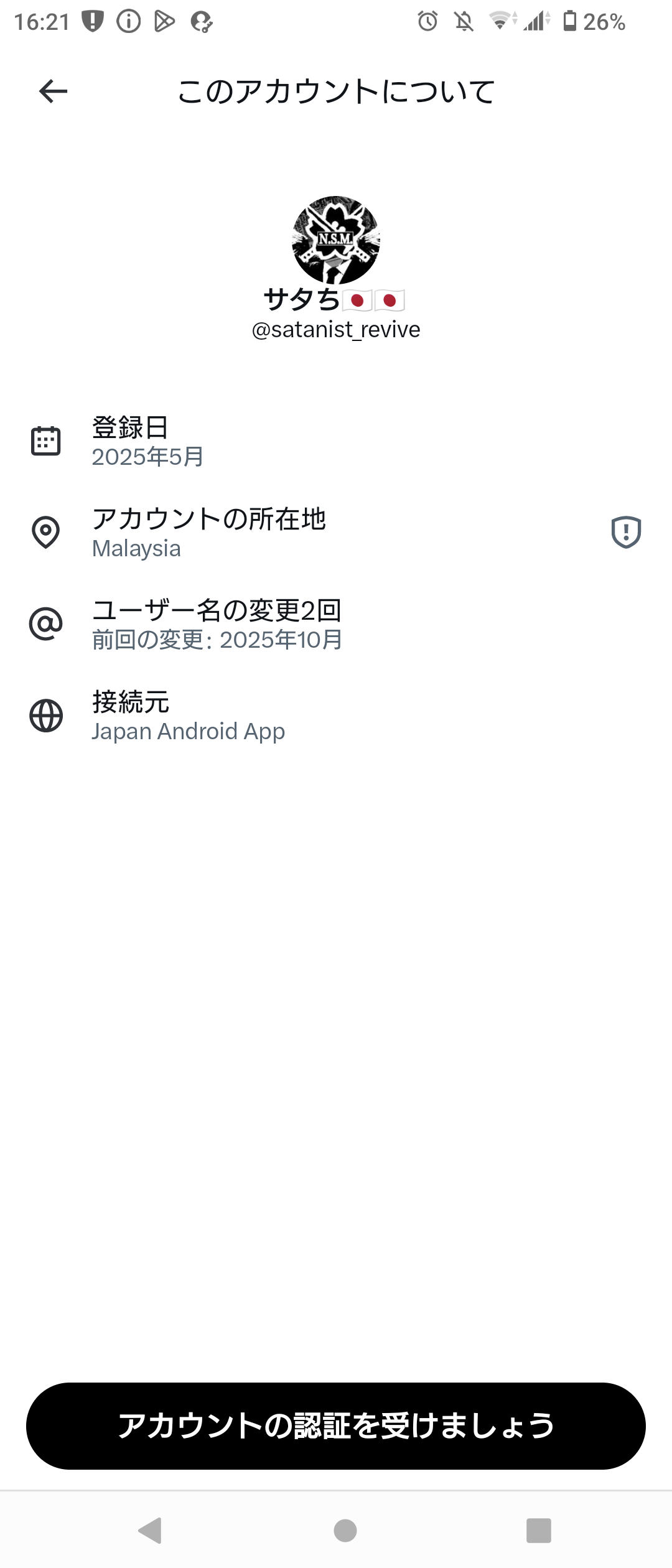Tap アカウントの認証を受けましょう button
The height and width of the screenshot is (1568, 672).
[x=336, y=1426]
